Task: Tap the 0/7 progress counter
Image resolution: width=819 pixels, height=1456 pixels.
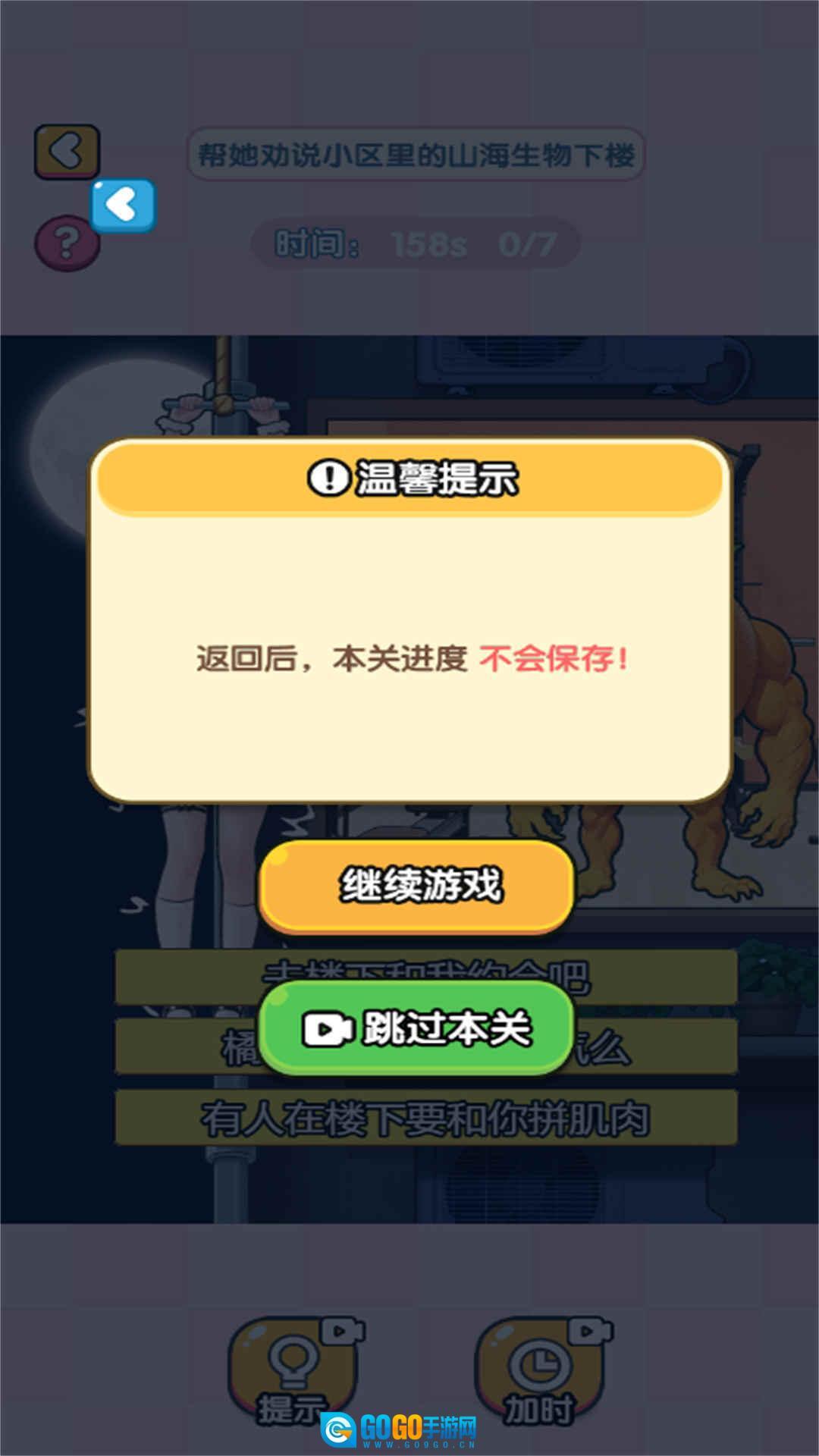Action: tap(531, 241)
